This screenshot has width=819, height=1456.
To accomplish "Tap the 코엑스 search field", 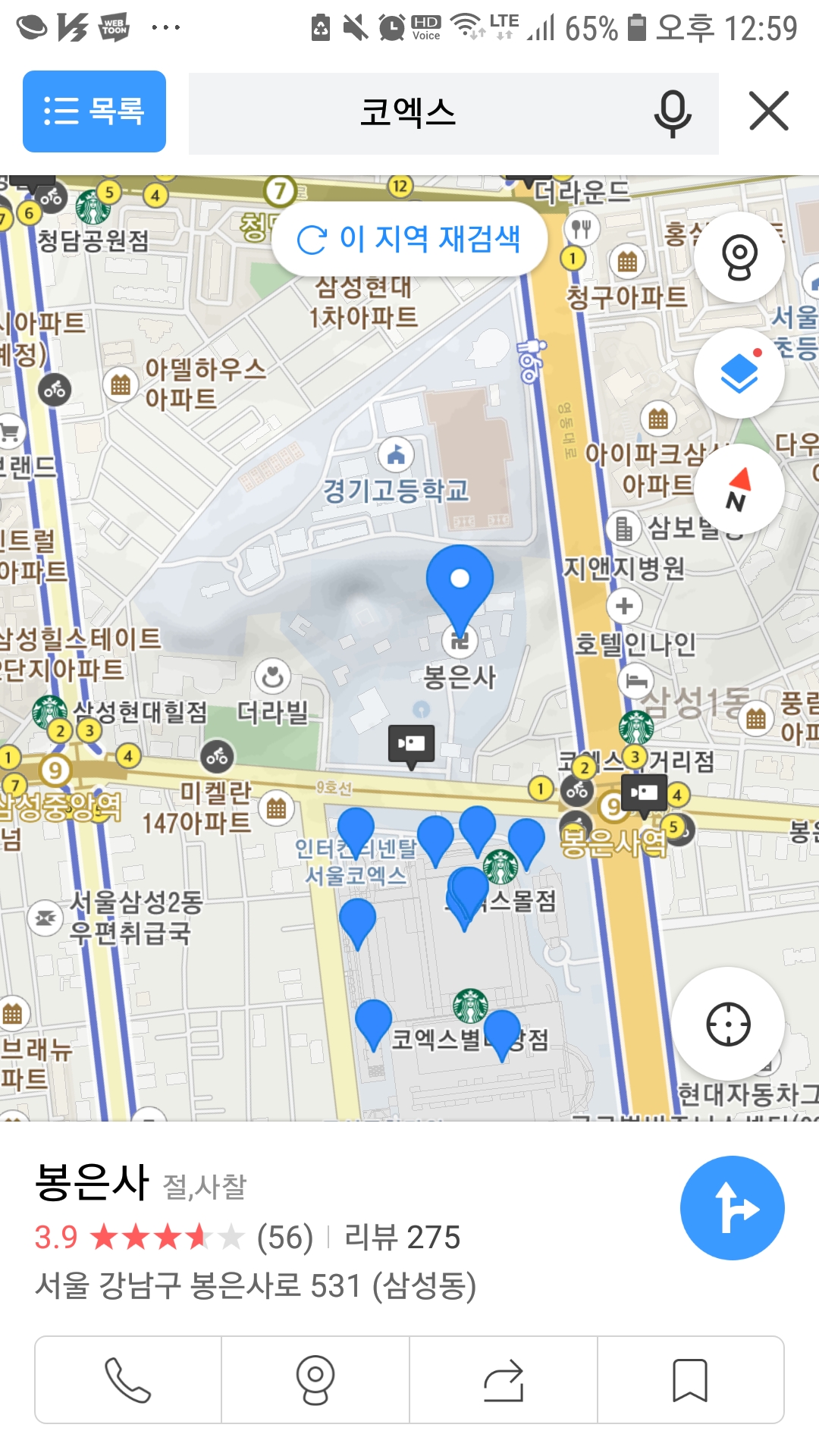I will (409, 113).
